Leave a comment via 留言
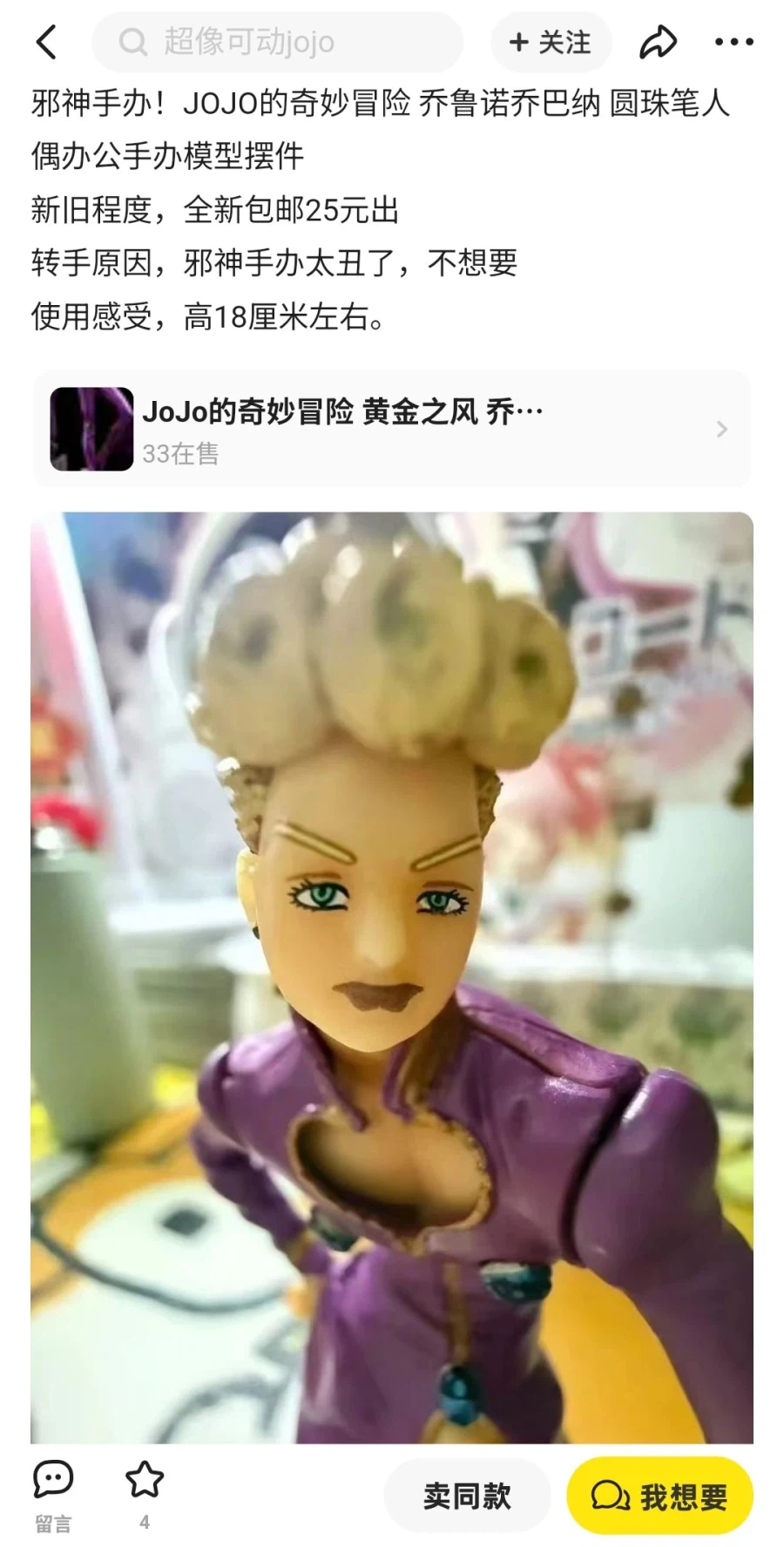Viewport: 784px width, 1547px height. click(x=53, y=1494)
